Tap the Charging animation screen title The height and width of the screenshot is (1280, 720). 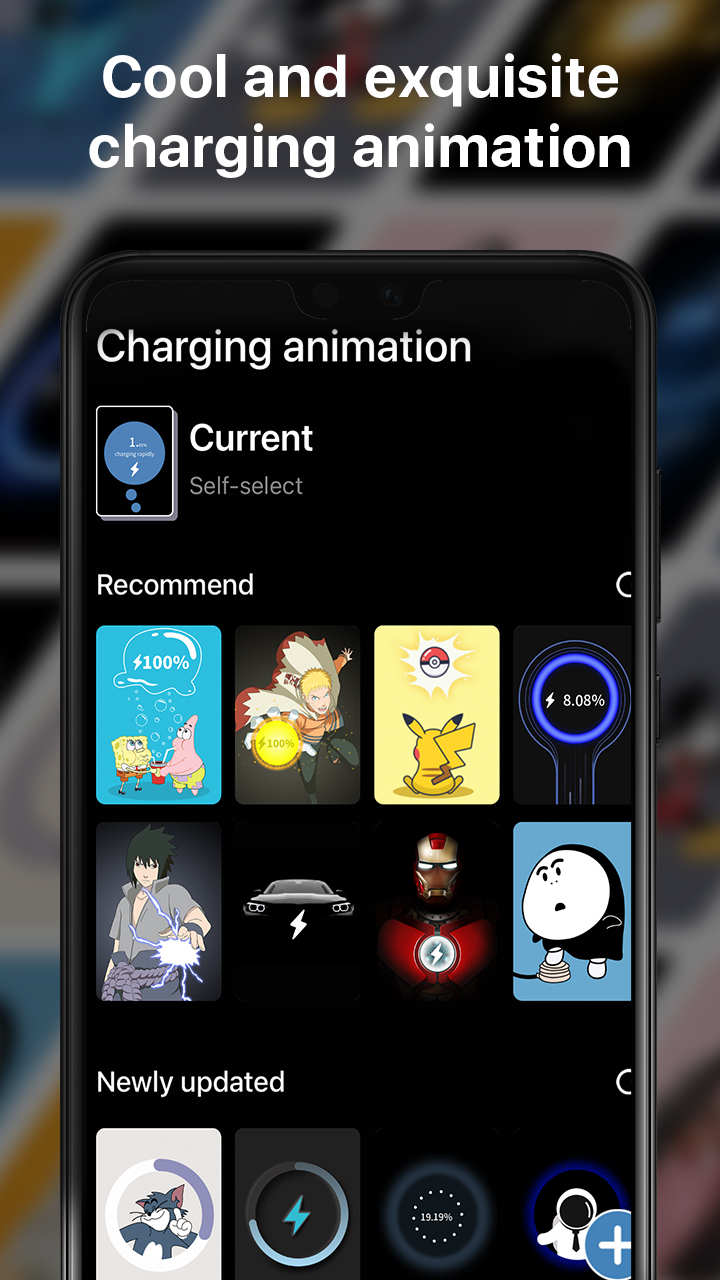(x=283, y=347)
